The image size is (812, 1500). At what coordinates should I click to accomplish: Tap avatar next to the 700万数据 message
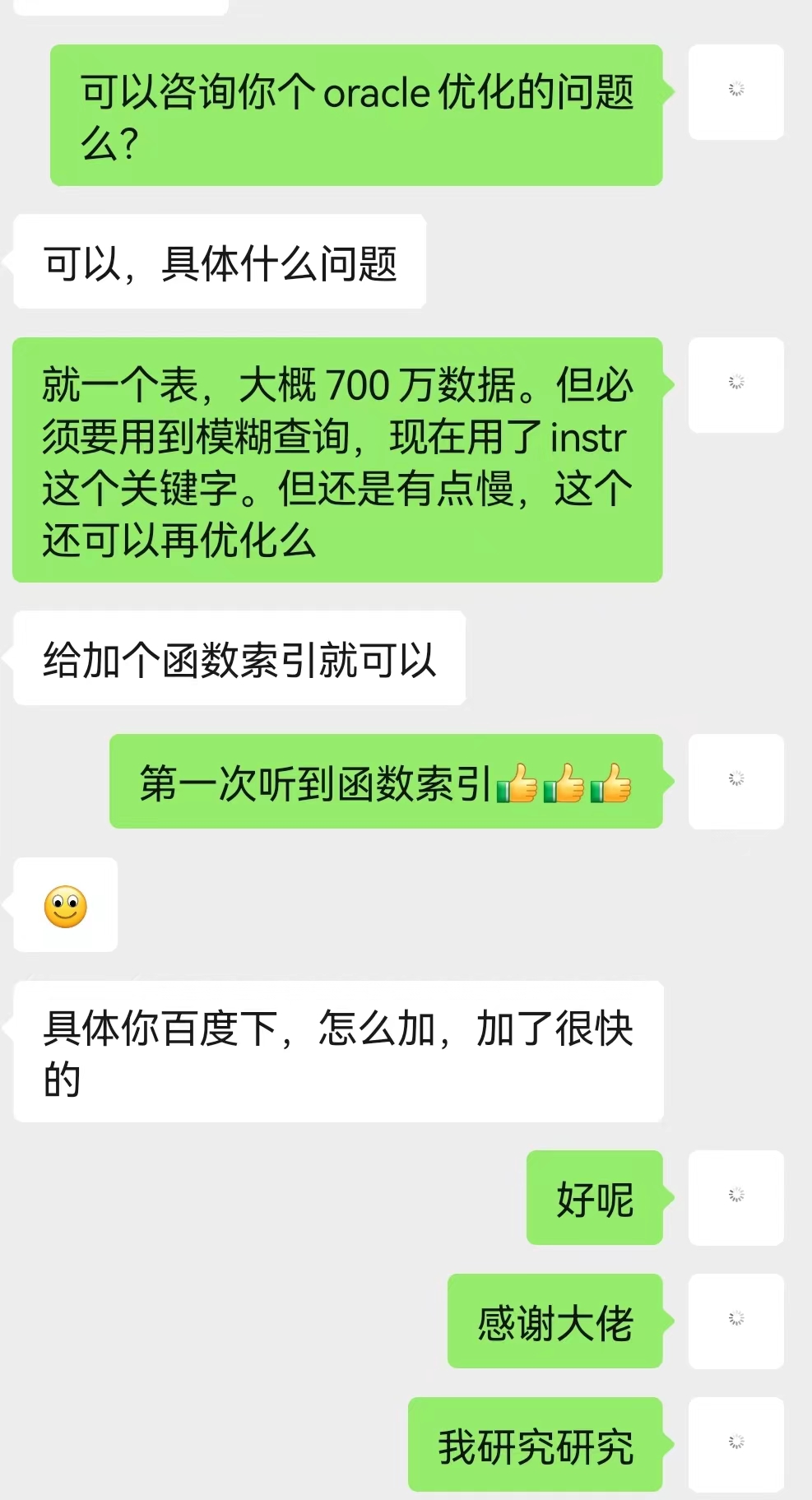[735, 384]
